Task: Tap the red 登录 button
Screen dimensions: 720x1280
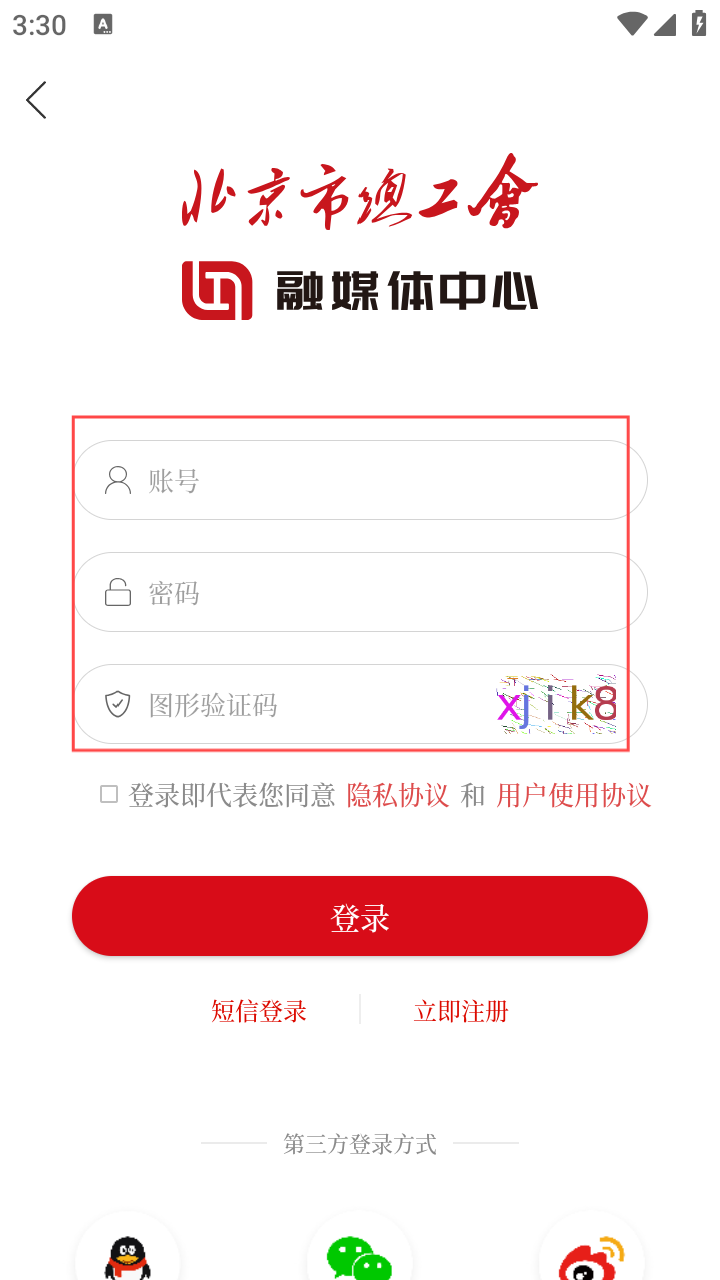Action: point(360,916)
